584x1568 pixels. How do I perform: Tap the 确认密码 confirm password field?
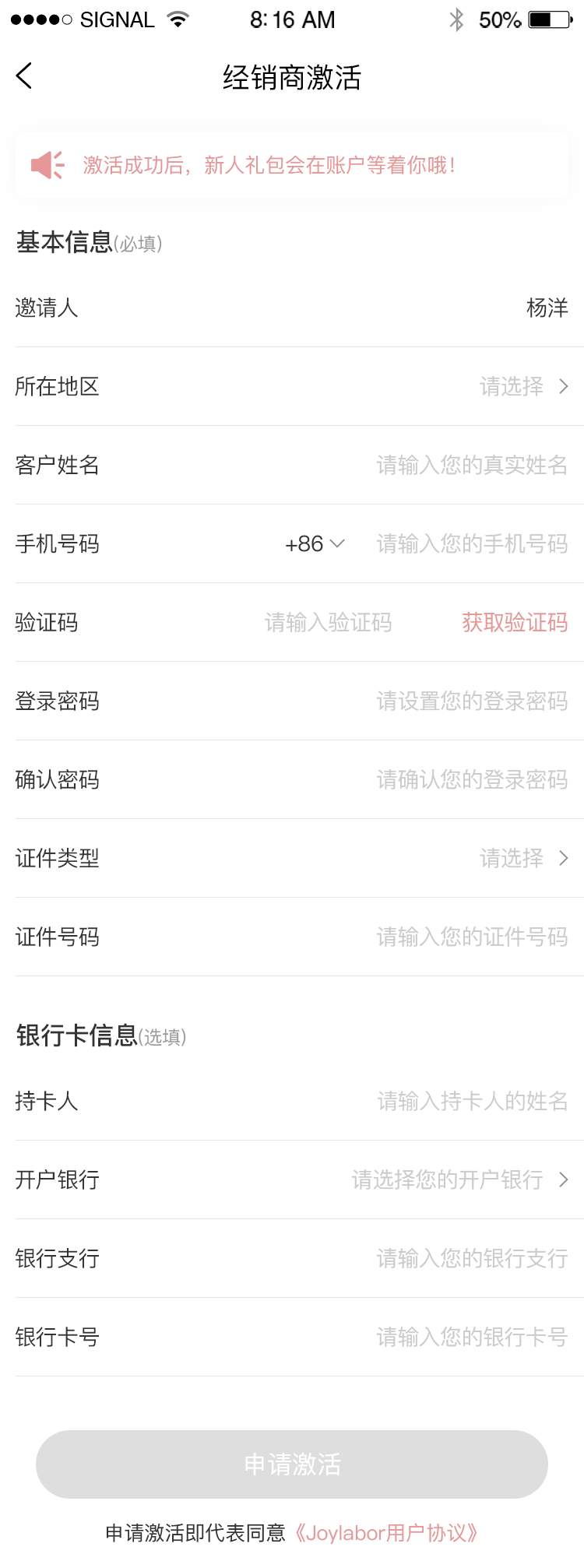coord(471,779)
